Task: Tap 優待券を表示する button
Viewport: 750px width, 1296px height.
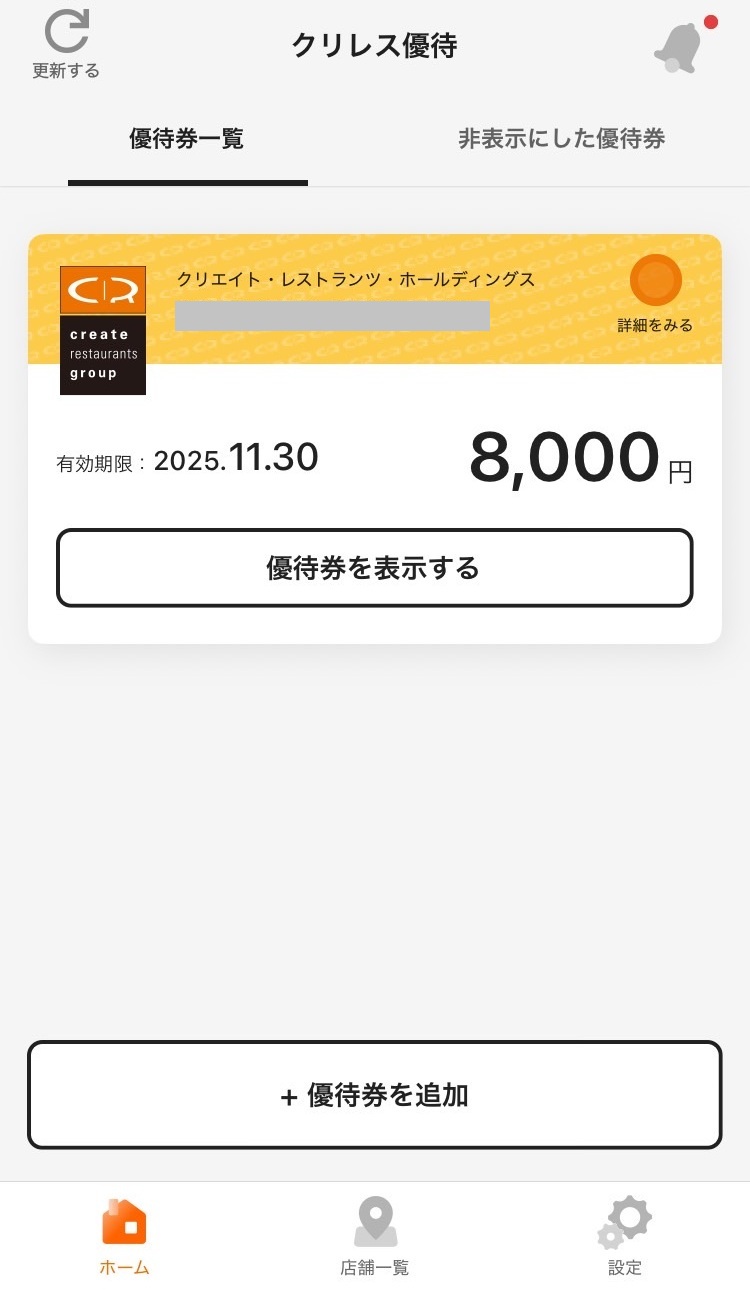Action: [375, 568]
